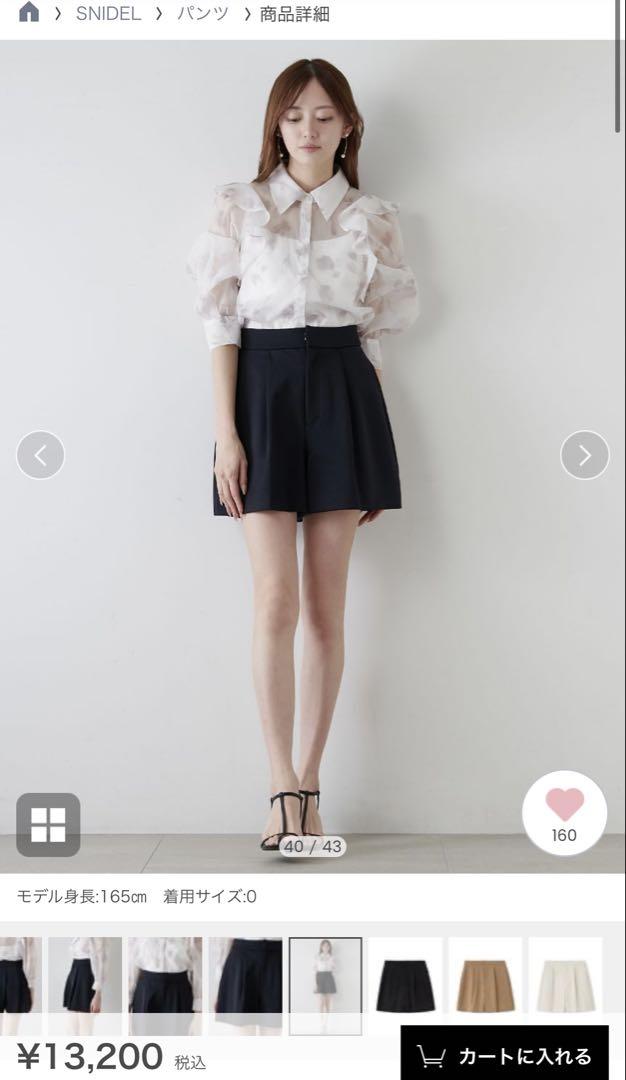
Task: Add item to favorites with heart
Action: 565,813
